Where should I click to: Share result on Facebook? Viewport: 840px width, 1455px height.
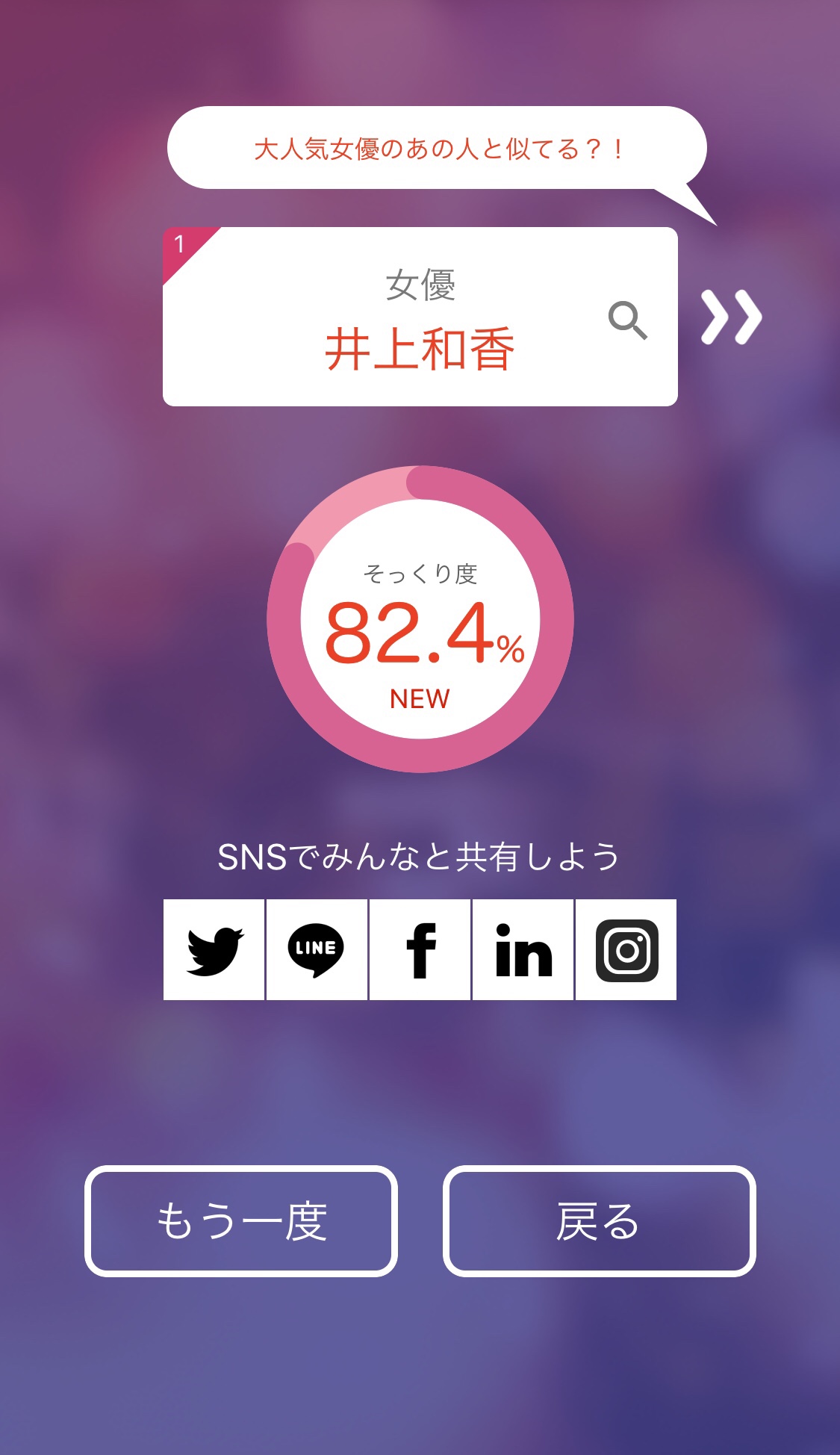[x=420, y=950]
